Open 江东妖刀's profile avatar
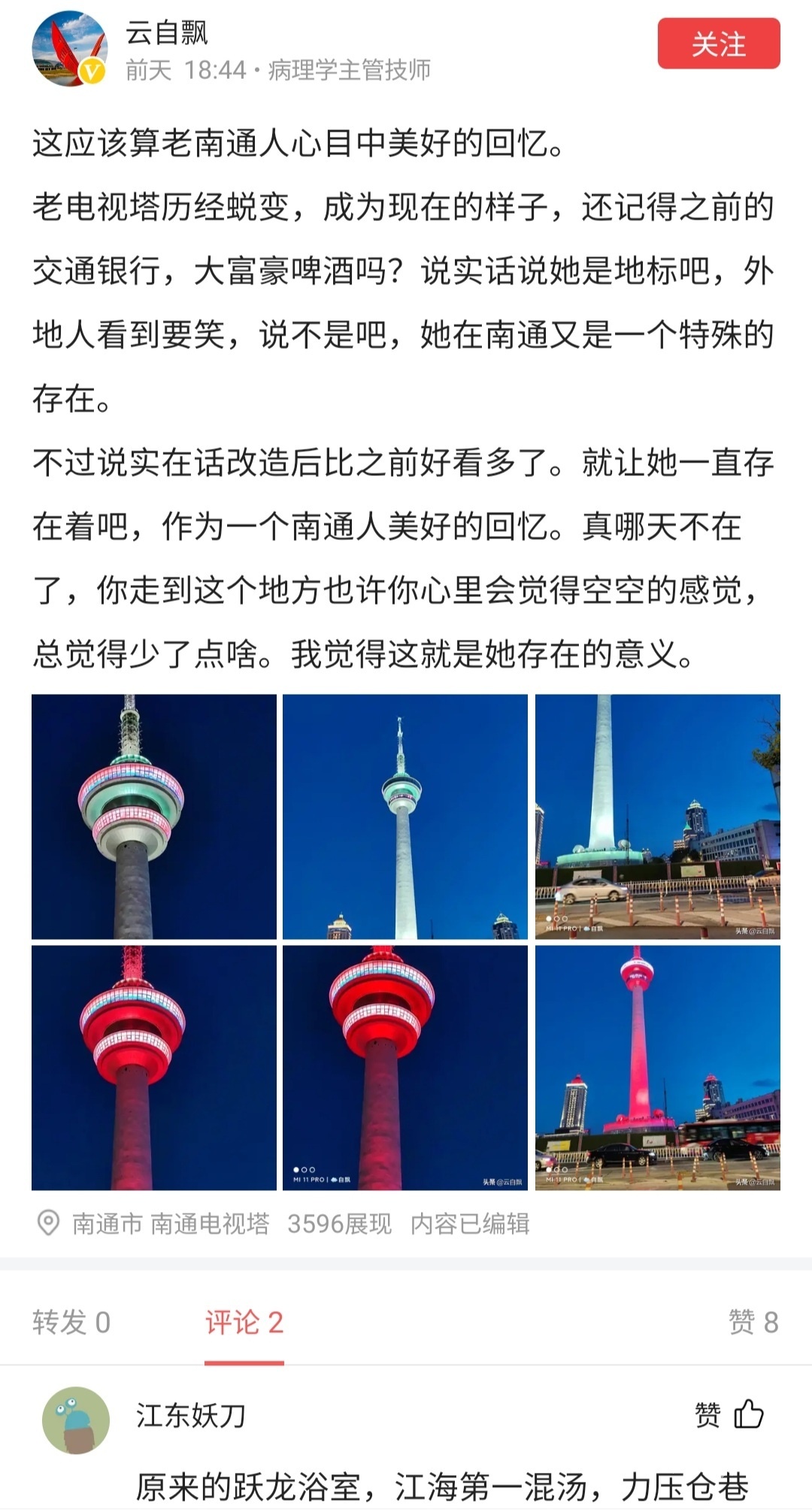Screen dimensions: 812x1512 pyautogui.click(x=76, y=1420)
